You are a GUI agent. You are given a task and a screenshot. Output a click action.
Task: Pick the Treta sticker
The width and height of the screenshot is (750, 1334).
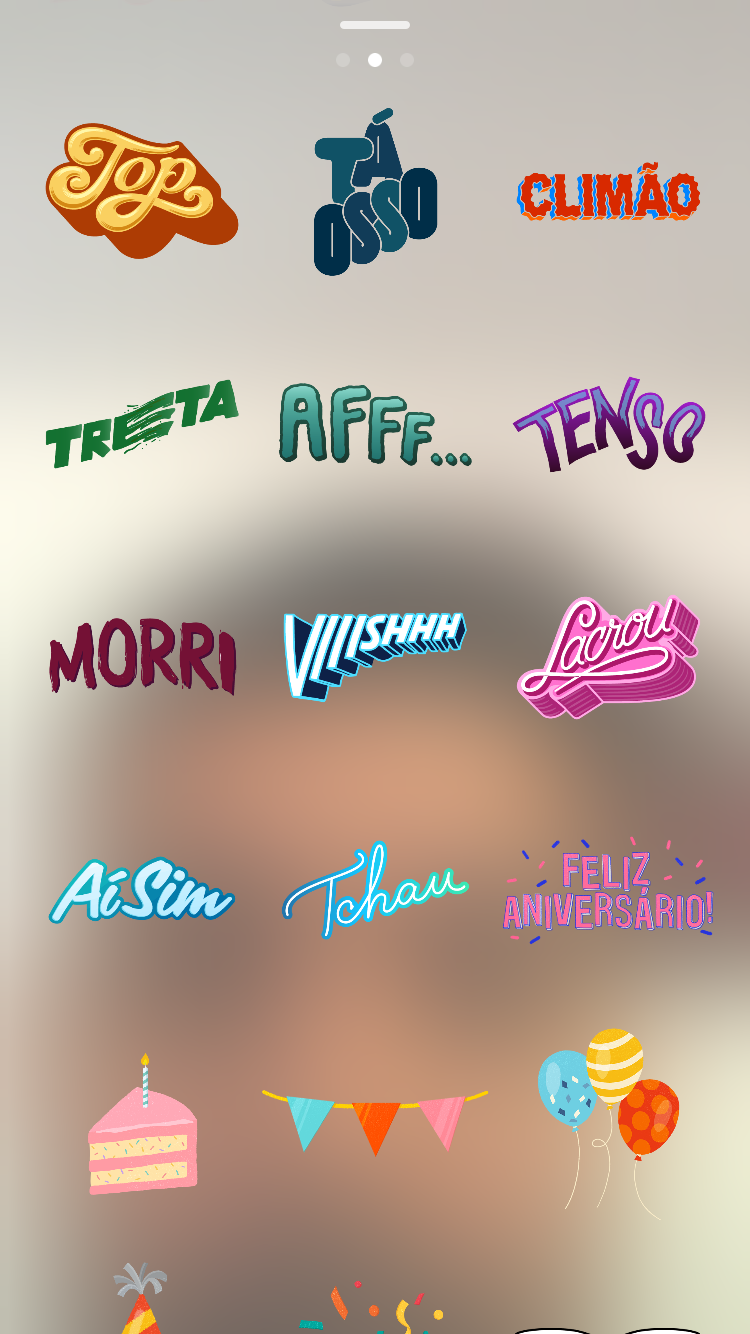142,425
